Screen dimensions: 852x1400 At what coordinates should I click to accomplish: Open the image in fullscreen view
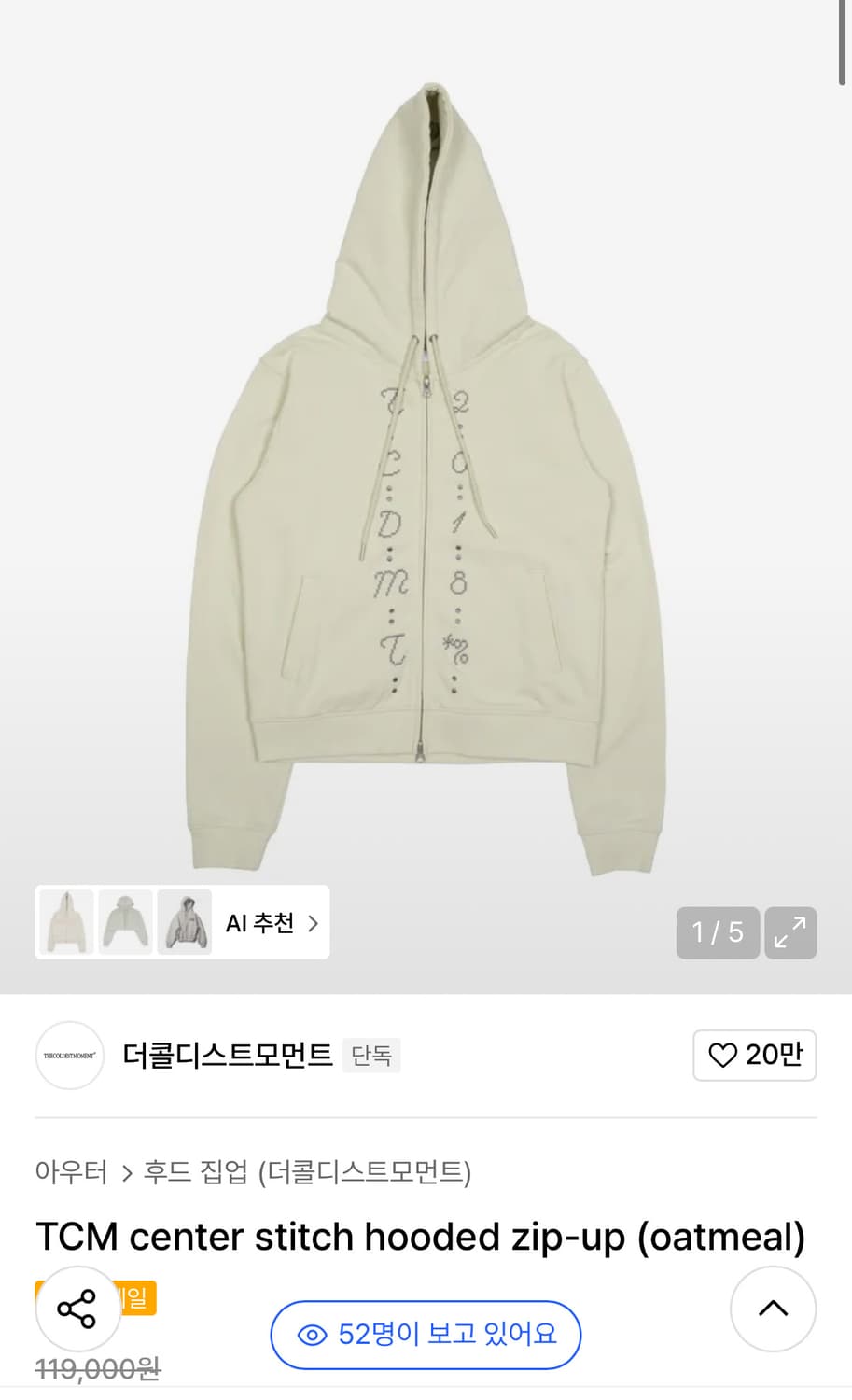(x=790, y=932)
